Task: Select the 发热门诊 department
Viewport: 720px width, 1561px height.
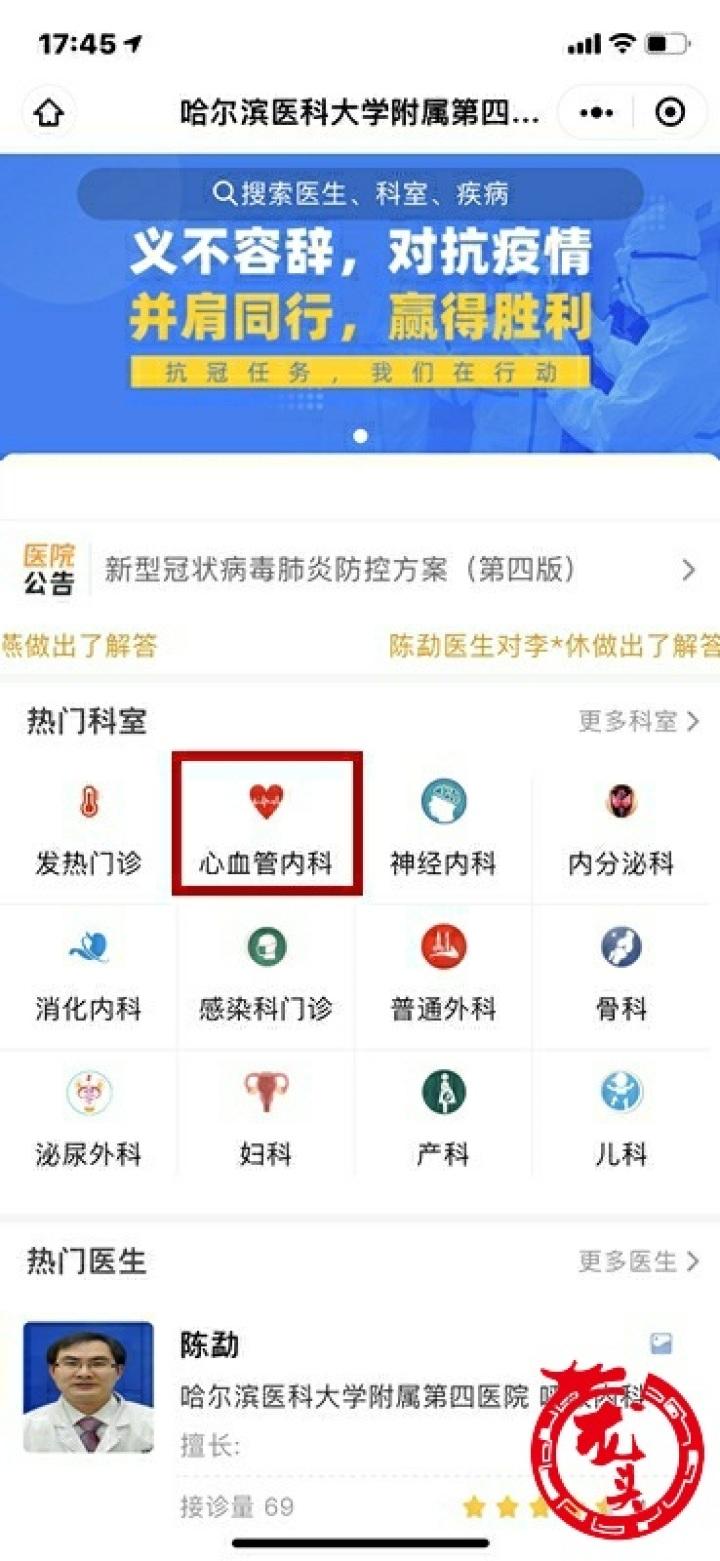Action: [89, 830]
